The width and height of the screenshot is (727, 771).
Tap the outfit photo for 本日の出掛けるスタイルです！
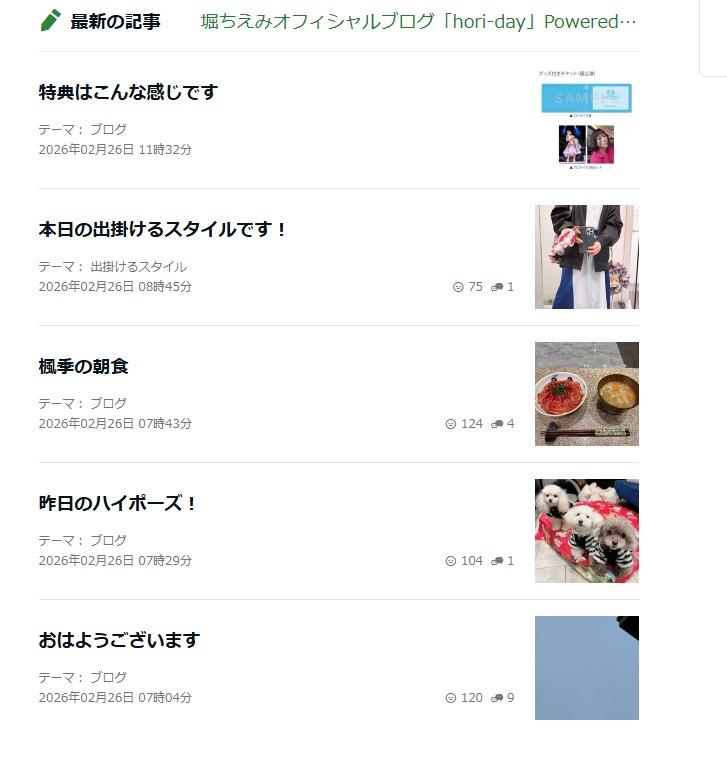(x=586, y=257)
